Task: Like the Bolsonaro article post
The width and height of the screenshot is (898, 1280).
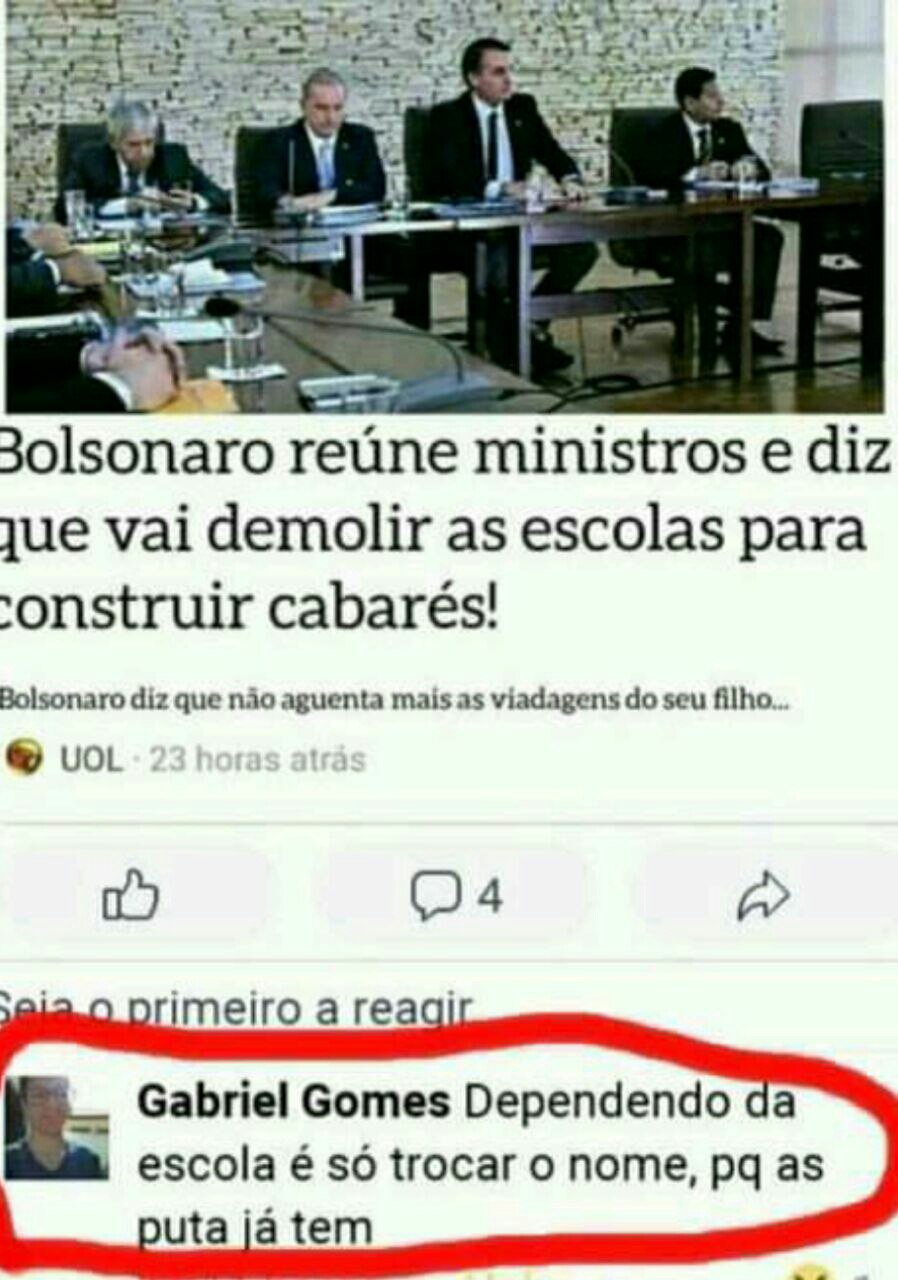Action: click(x=131, y=894)
